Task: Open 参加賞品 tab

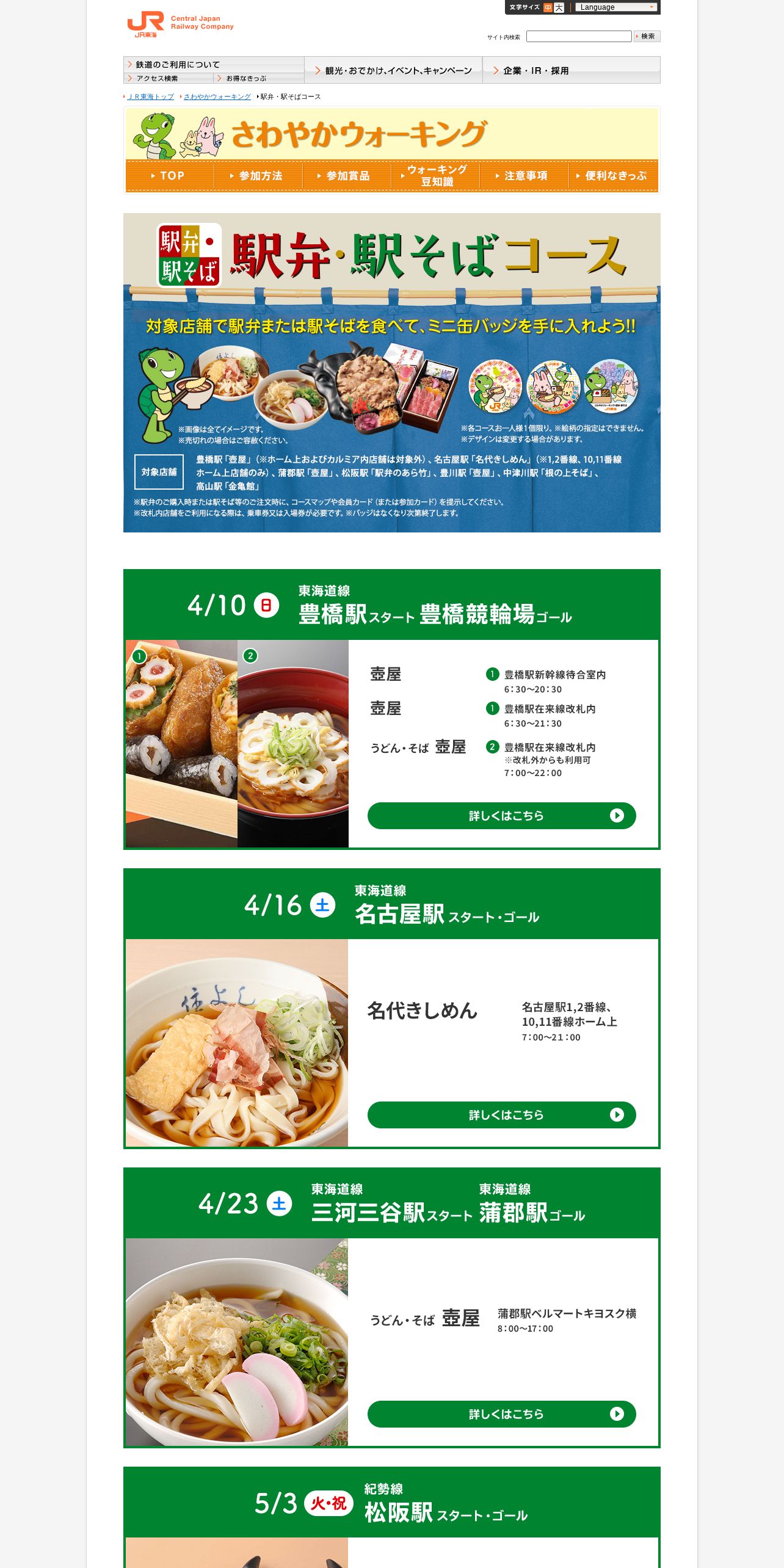Action: [x=347, y=176]
